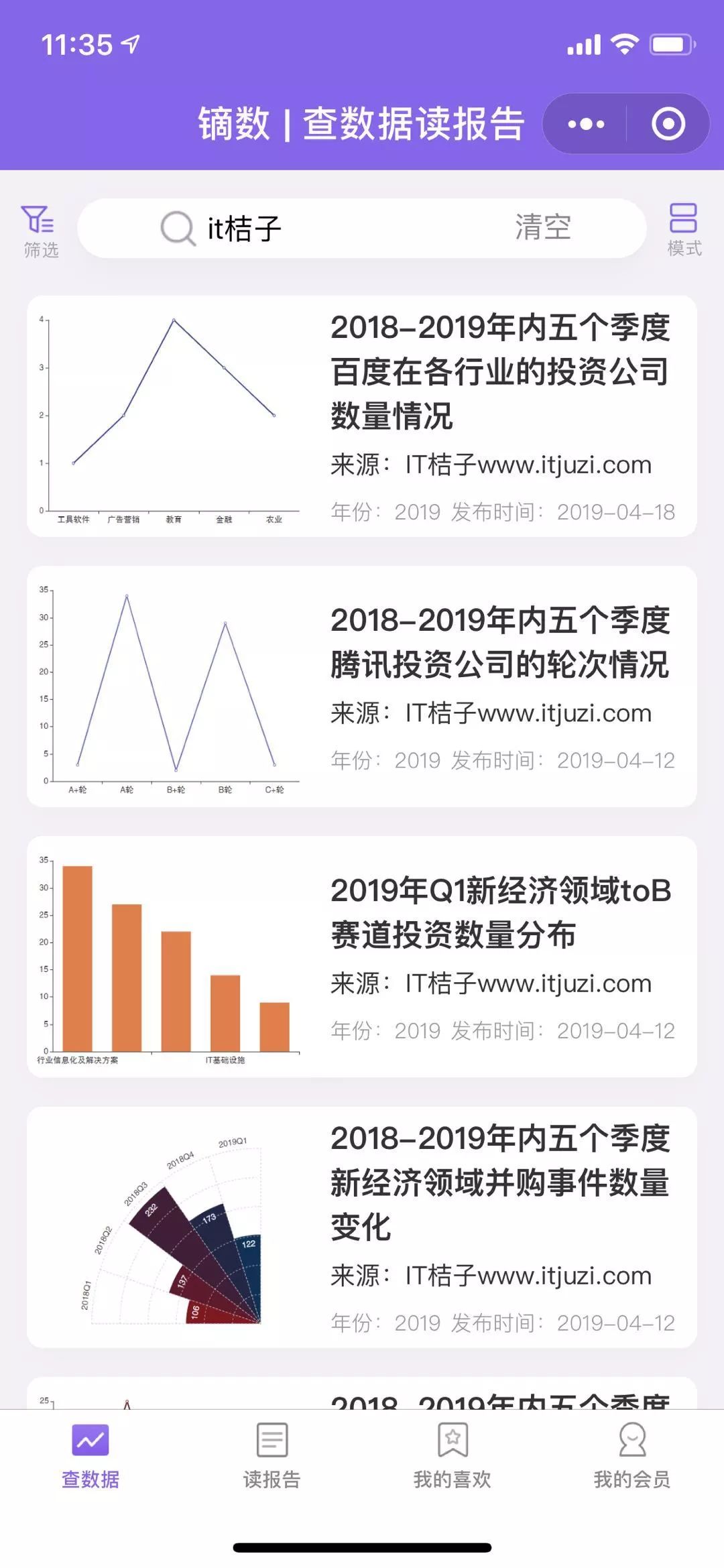Close the mini program via circle icon

pos(668,124)
